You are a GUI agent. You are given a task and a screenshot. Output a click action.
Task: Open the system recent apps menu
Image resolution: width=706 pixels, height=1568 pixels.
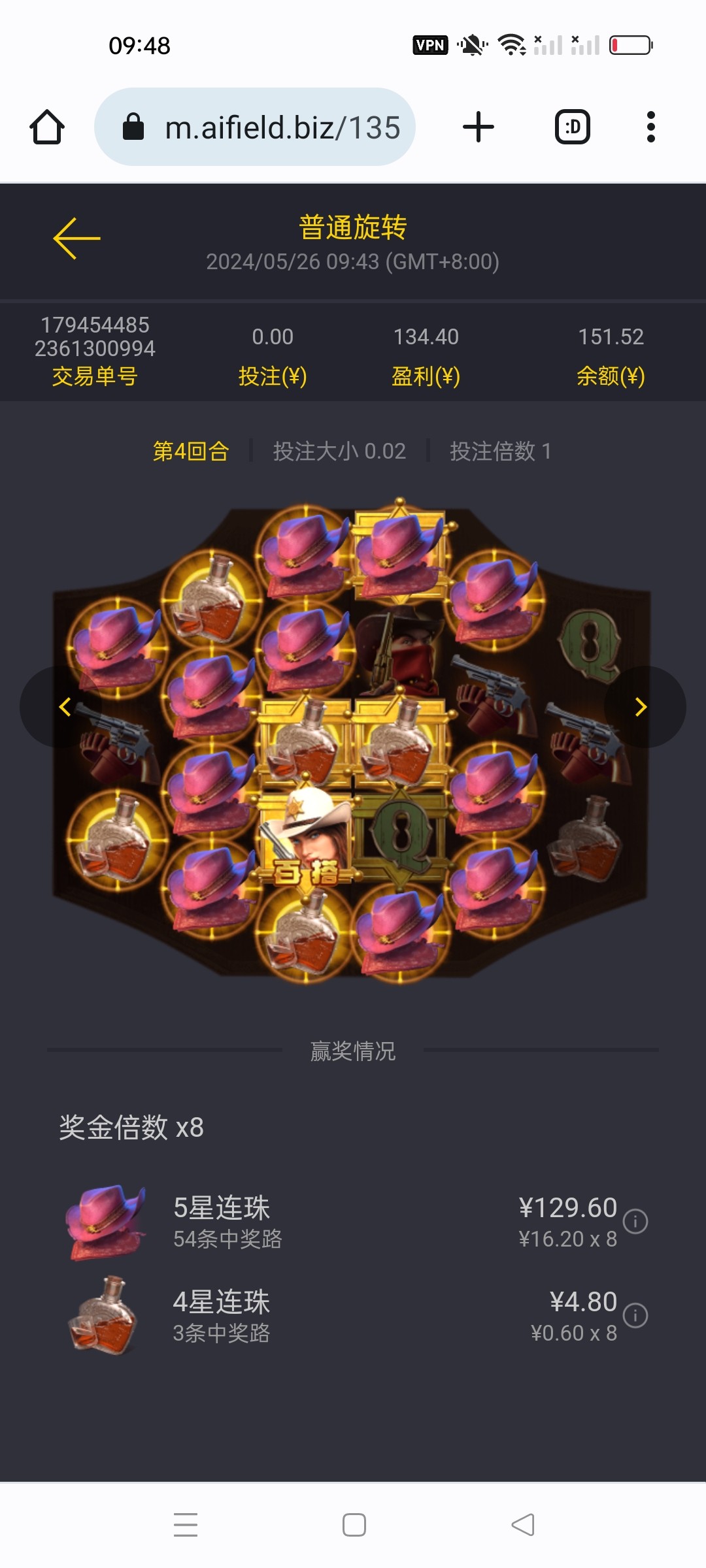(186, 1525)
